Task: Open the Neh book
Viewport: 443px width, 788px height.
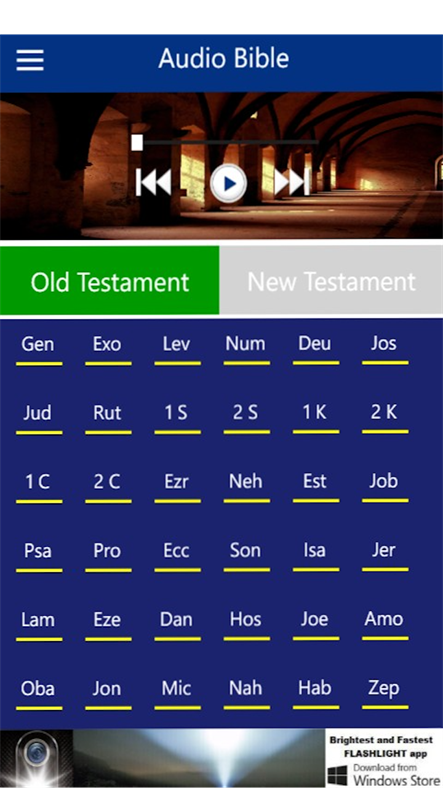Action: pos(247,486)
